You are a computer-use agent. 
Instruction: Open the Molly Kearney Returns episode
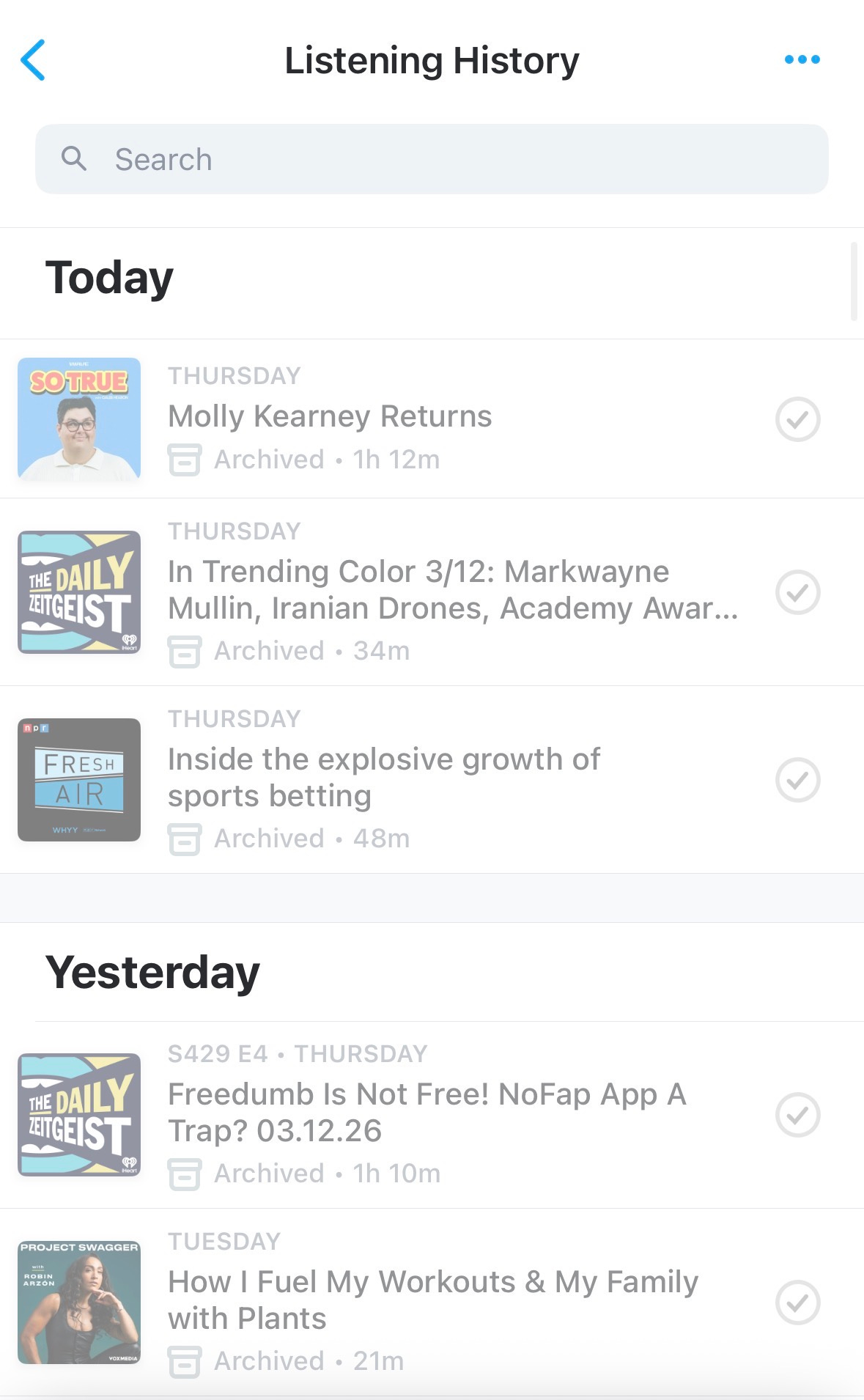(x=330, y=416)
